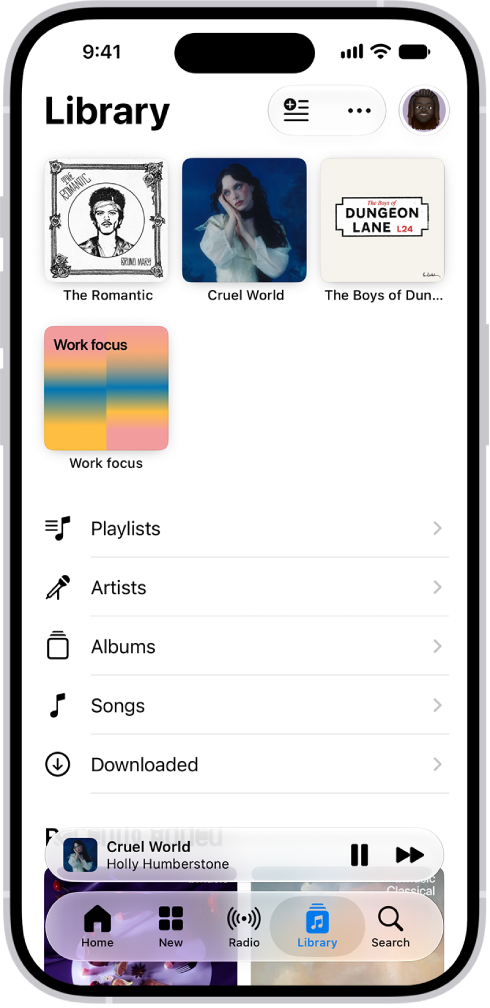
Task: View all Songs
Action: pos(246,706)
